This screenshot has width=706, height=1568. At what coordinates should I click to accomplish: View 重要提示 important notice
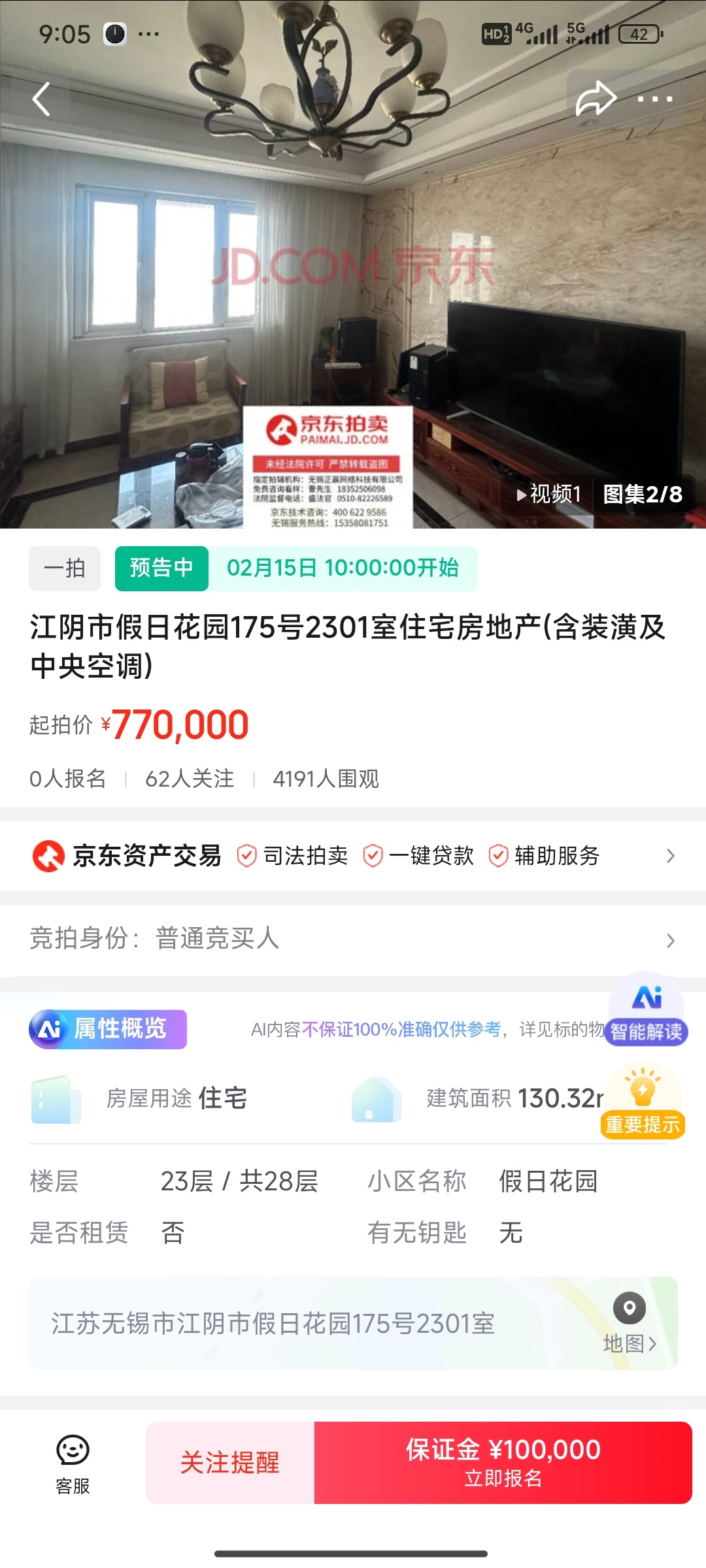point(643,1104)
